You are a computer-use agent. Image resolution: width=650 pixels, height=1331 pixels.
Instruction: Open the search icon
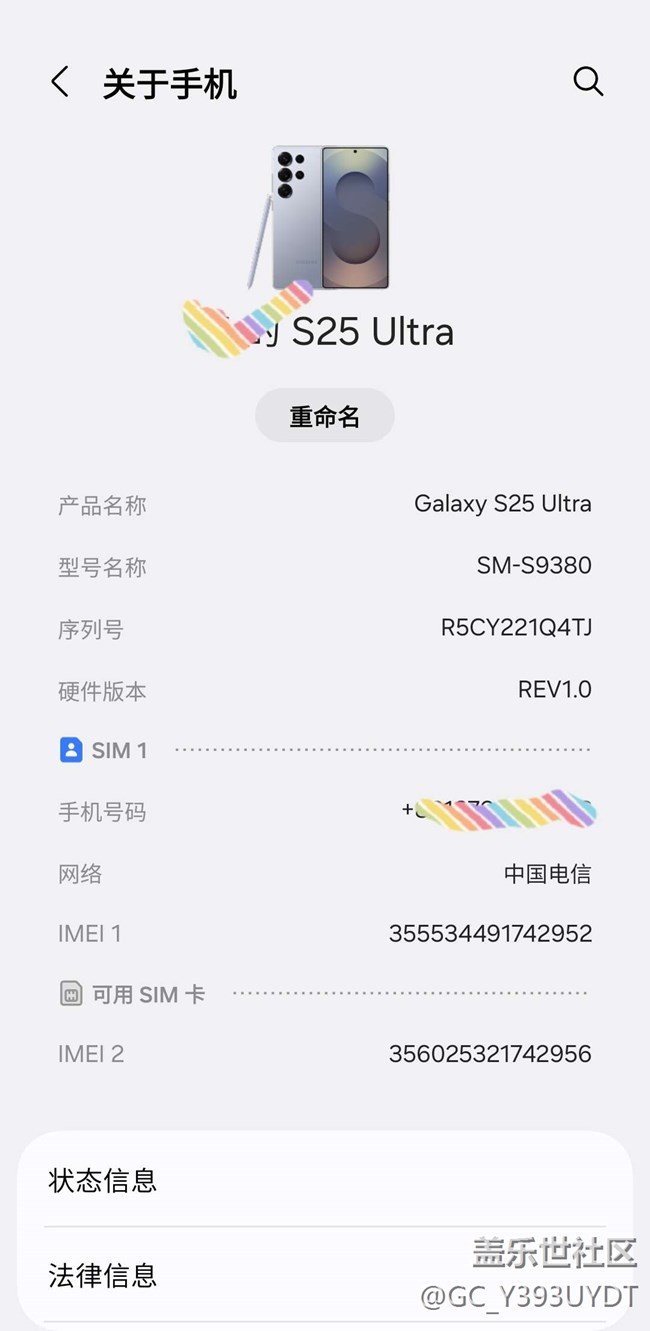588,81
